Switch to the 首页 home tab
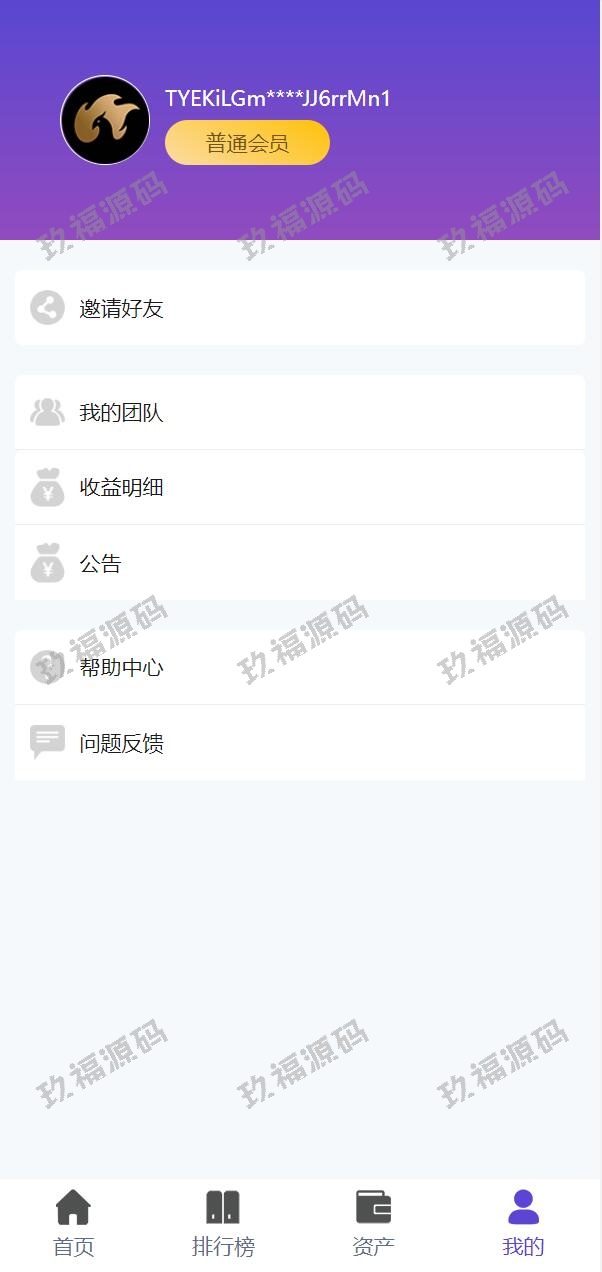The image size is (602, 1272). click(74, 1222)
